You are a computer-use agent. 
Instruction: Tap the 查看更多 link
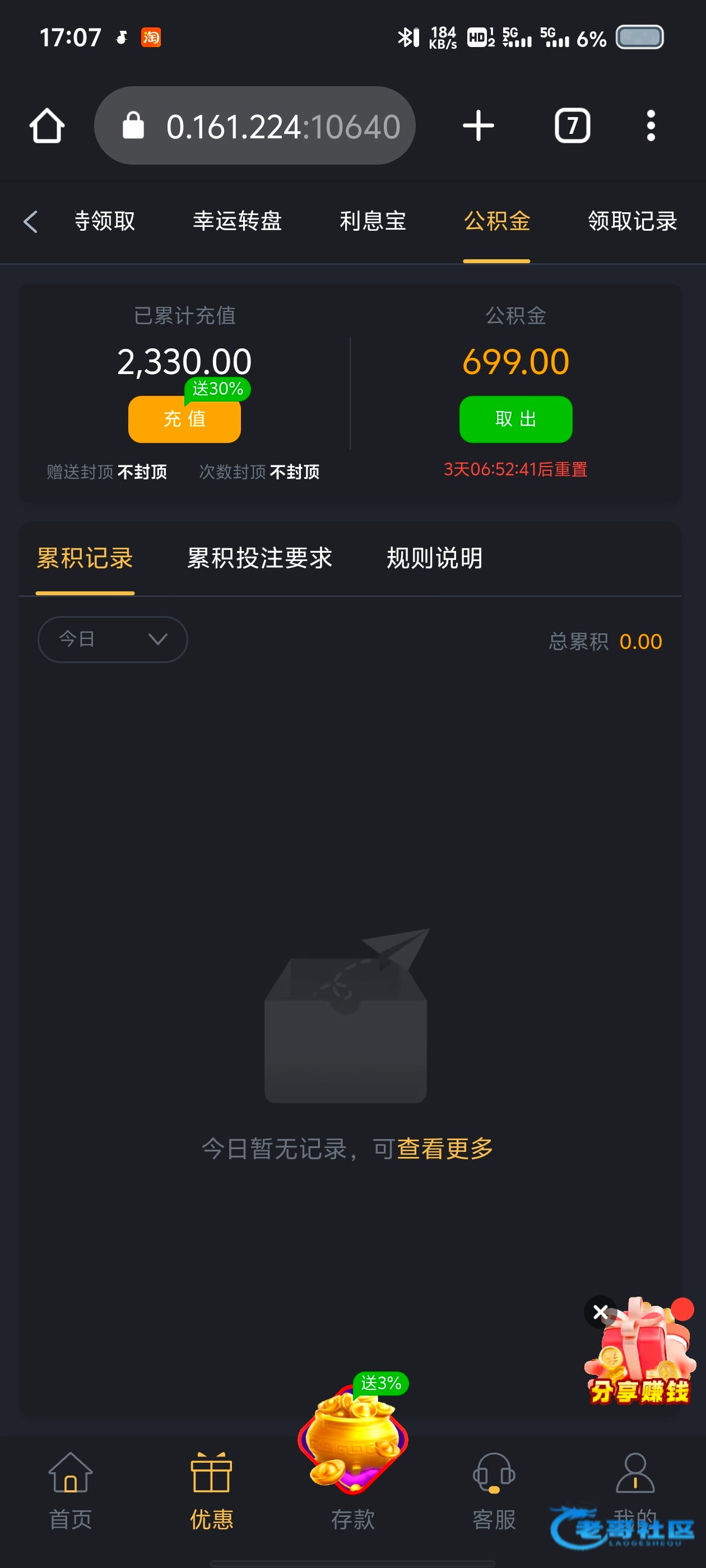pyautogui.click(x=445, y=1149)
